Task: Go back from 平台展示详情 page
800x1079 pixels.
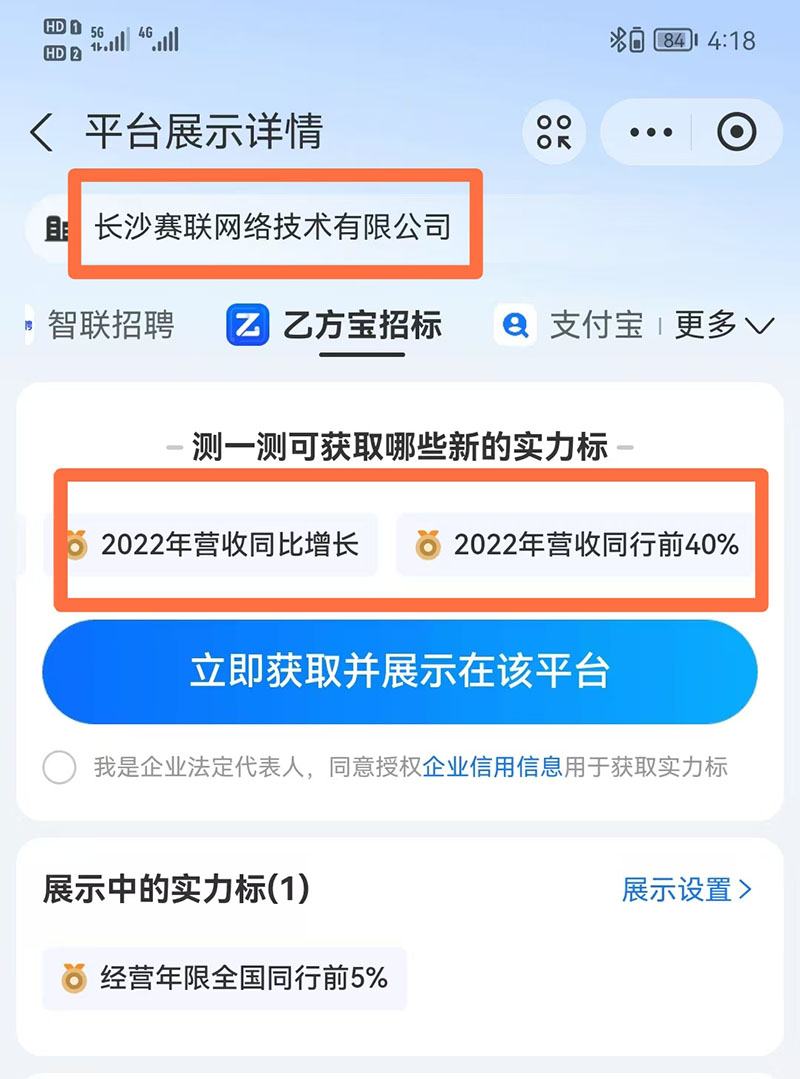Action: 42,132
